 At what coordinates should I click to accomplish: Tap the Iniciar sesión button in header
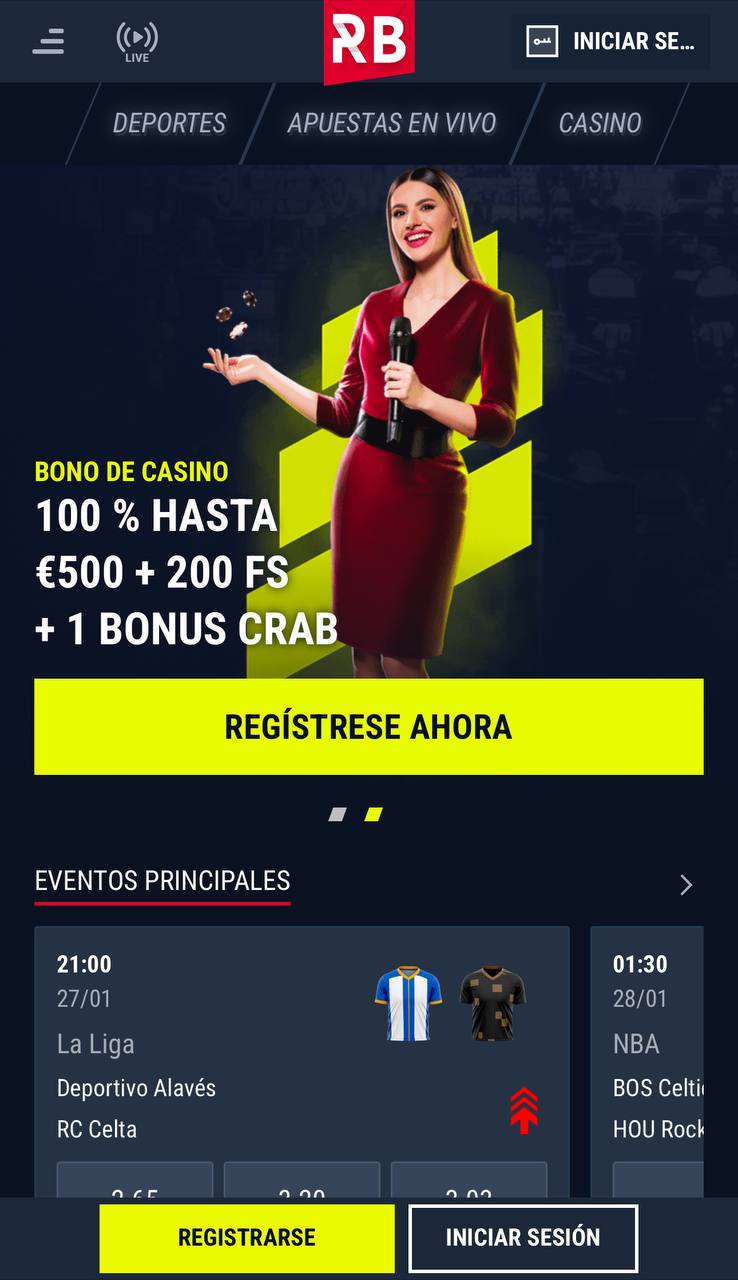(611, 41)
